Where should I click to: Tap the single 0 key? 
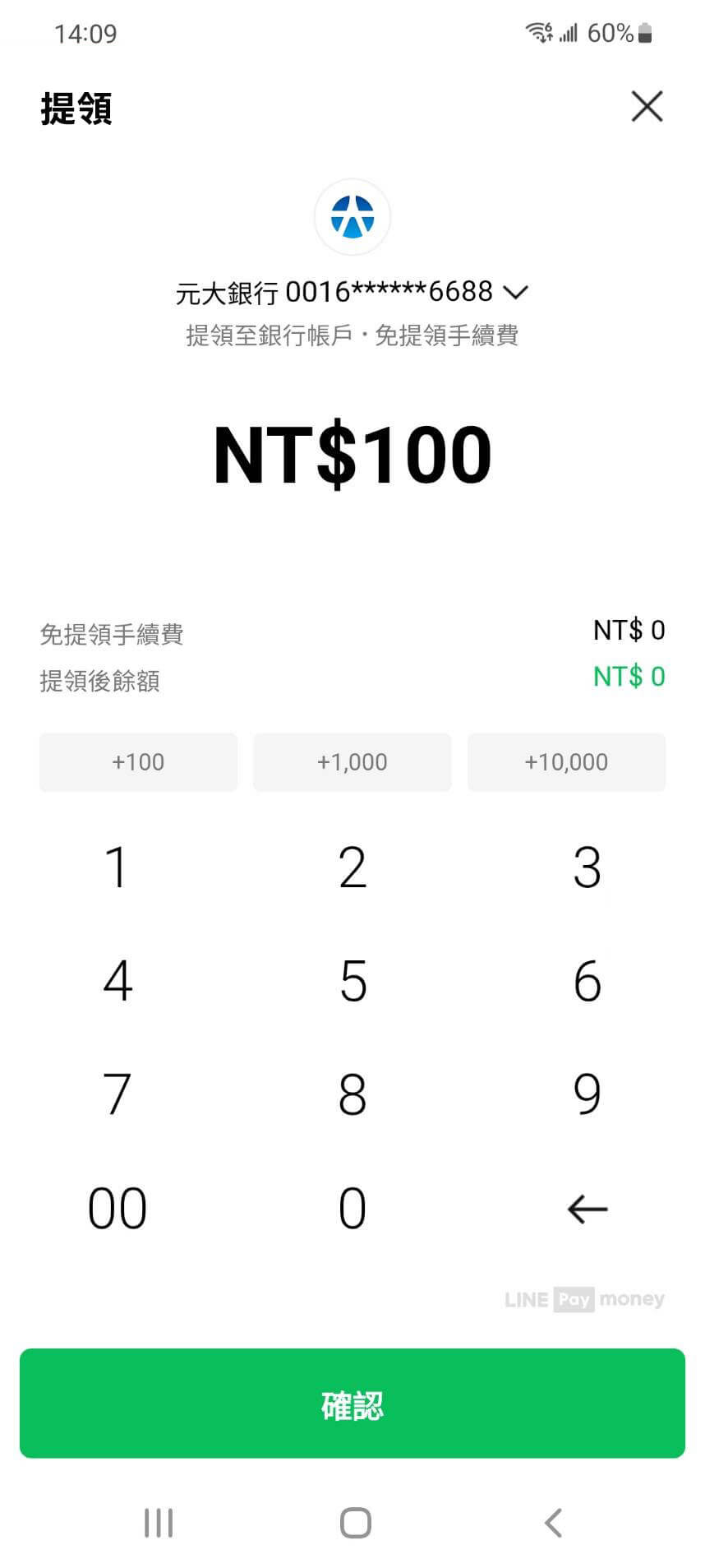pyautogui.click(x=352, y=1209)
